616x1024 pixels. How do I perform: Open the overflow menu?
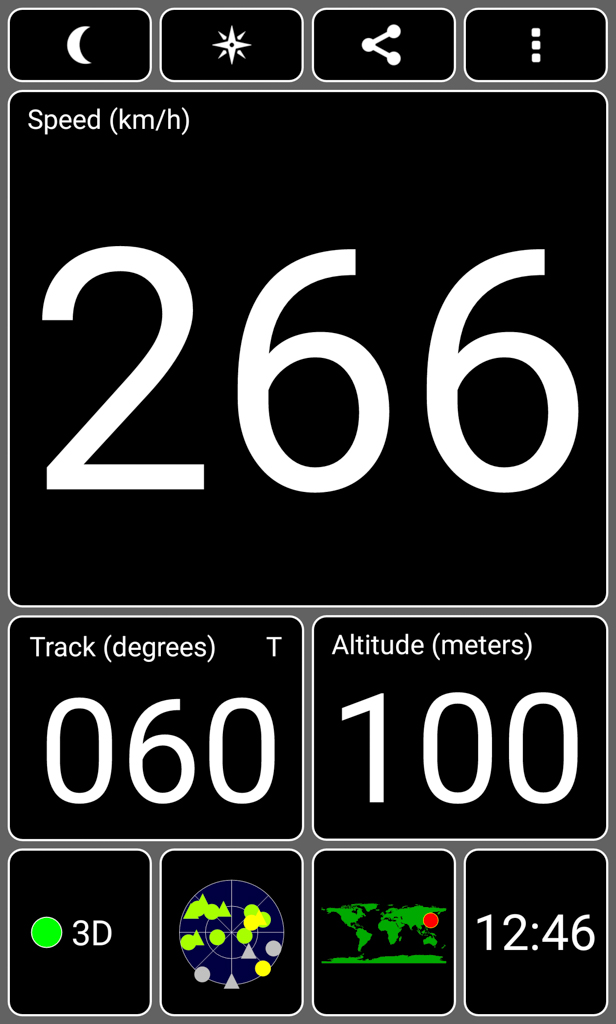[536, 45]
